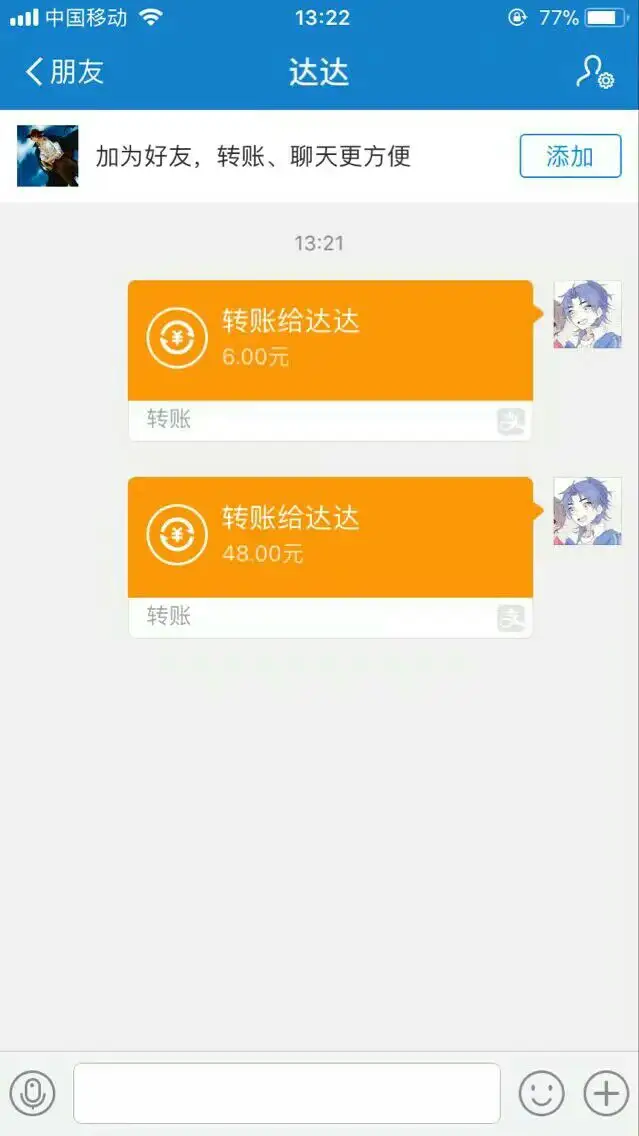Open 达达's profile picture in banner

pos(47,156)
